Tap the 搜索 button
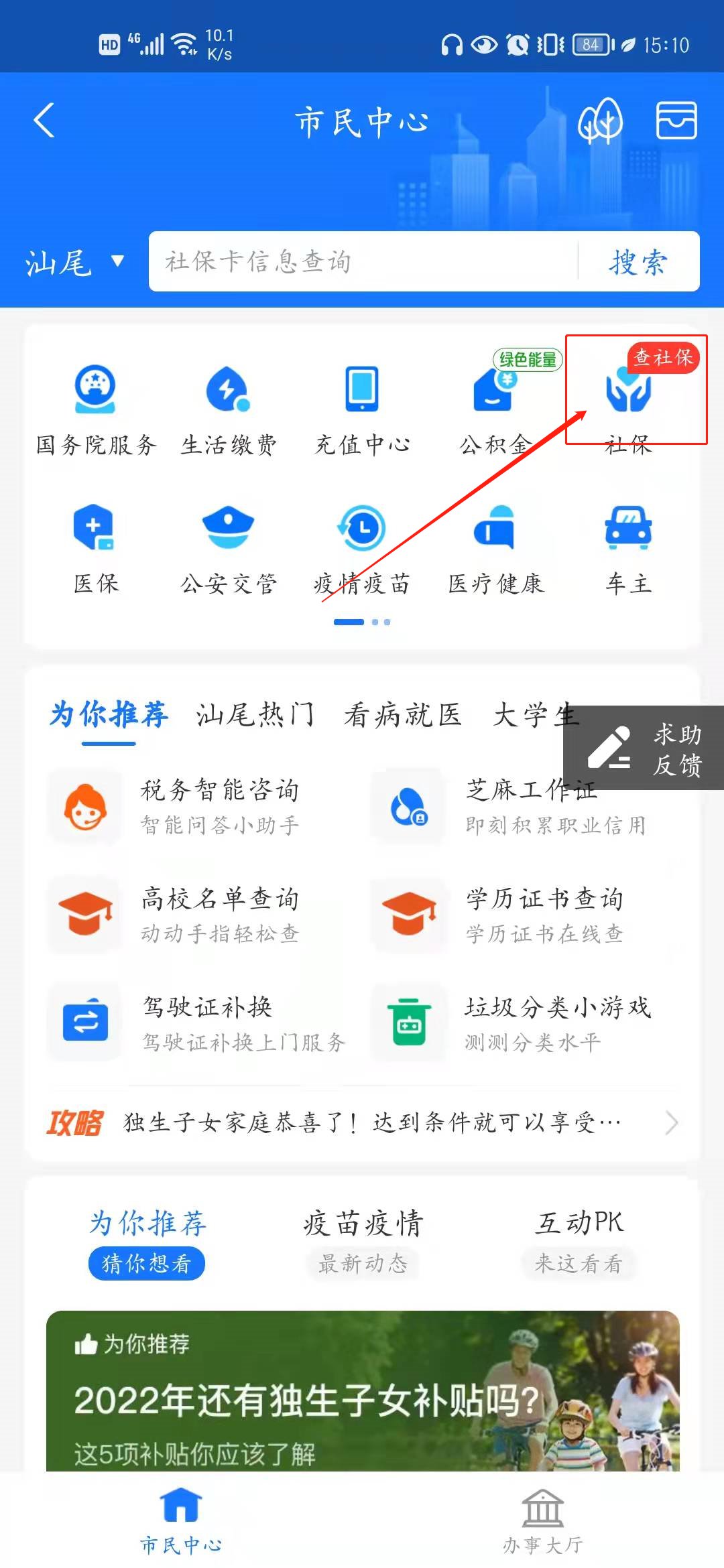724x1568 pixels. 638,262
